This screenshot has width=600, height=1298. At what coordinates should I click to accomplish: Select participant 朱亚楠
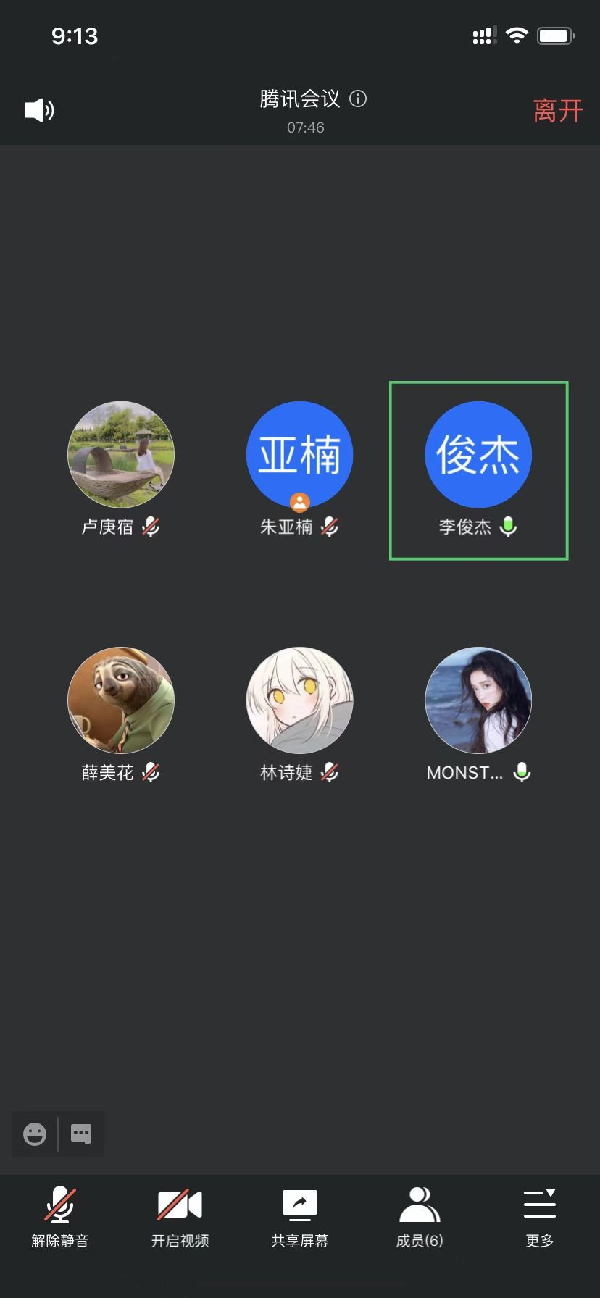click(300, 455)
